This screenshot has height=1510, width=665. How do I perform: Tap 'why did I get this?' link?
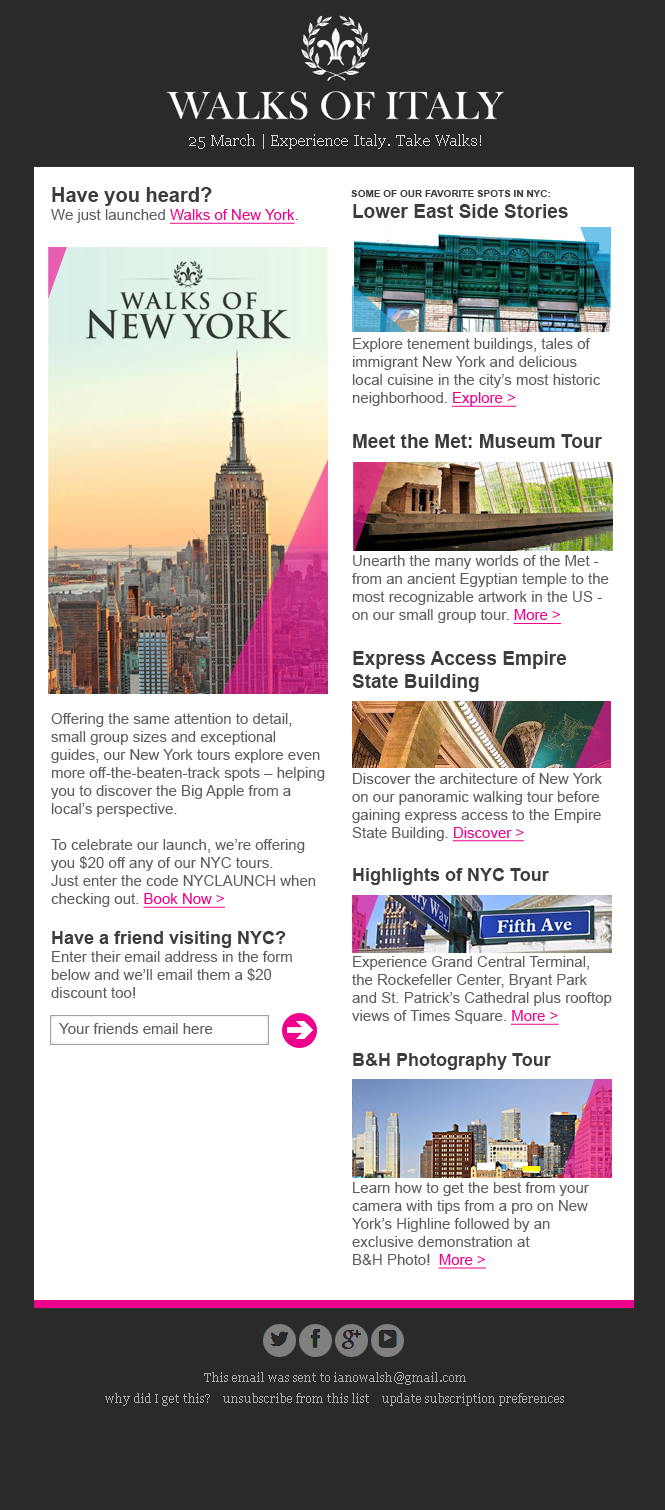[x=158, y=1399]
